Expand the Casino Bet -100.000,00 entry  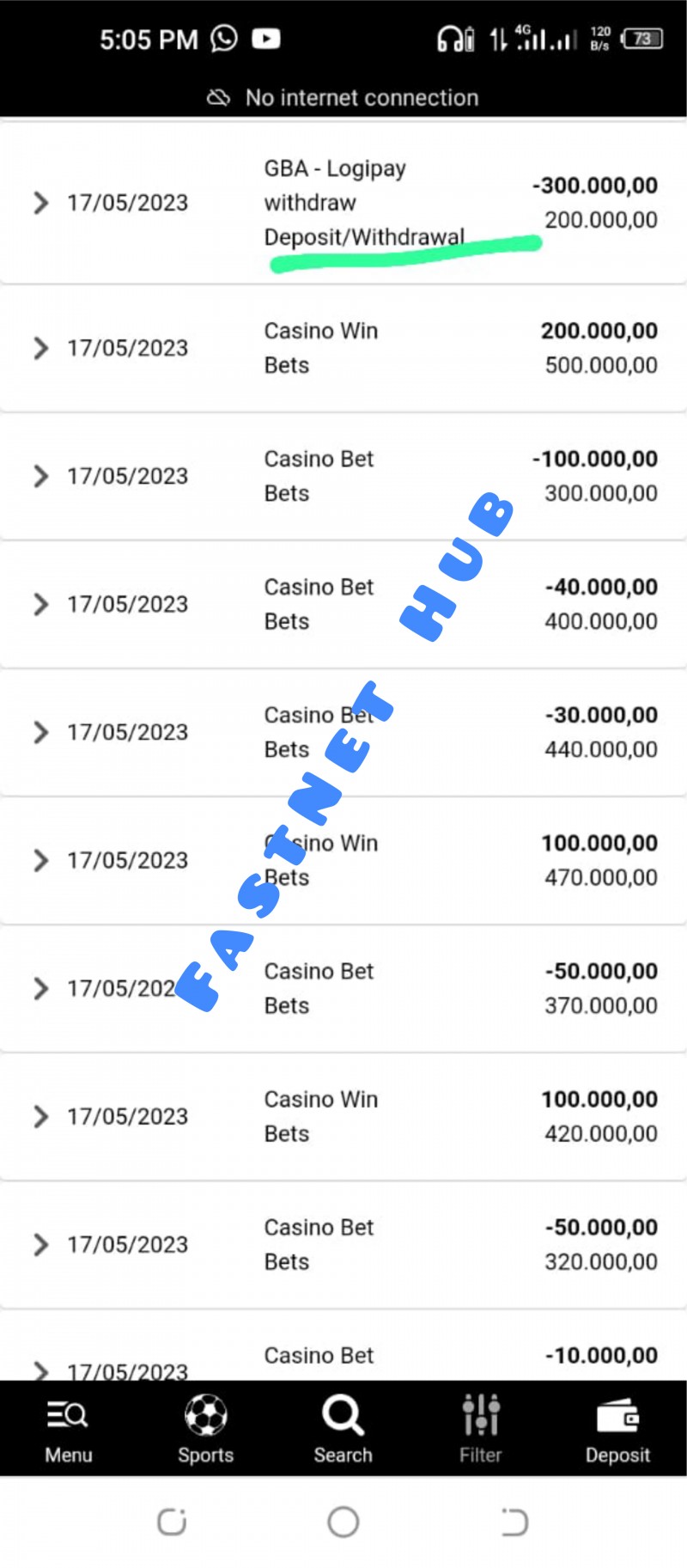40,476
